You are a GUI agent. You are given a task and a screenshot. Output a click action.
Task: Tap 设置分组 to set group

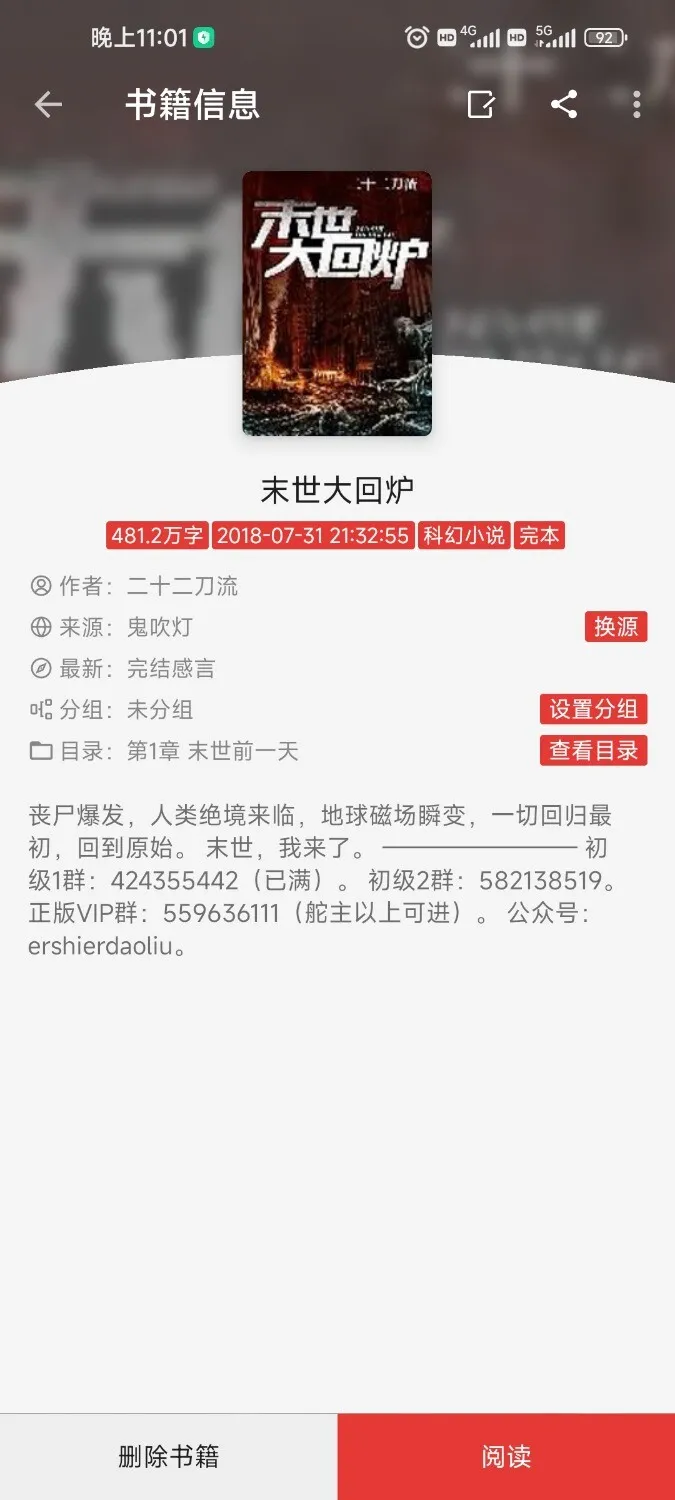[593, 709]
